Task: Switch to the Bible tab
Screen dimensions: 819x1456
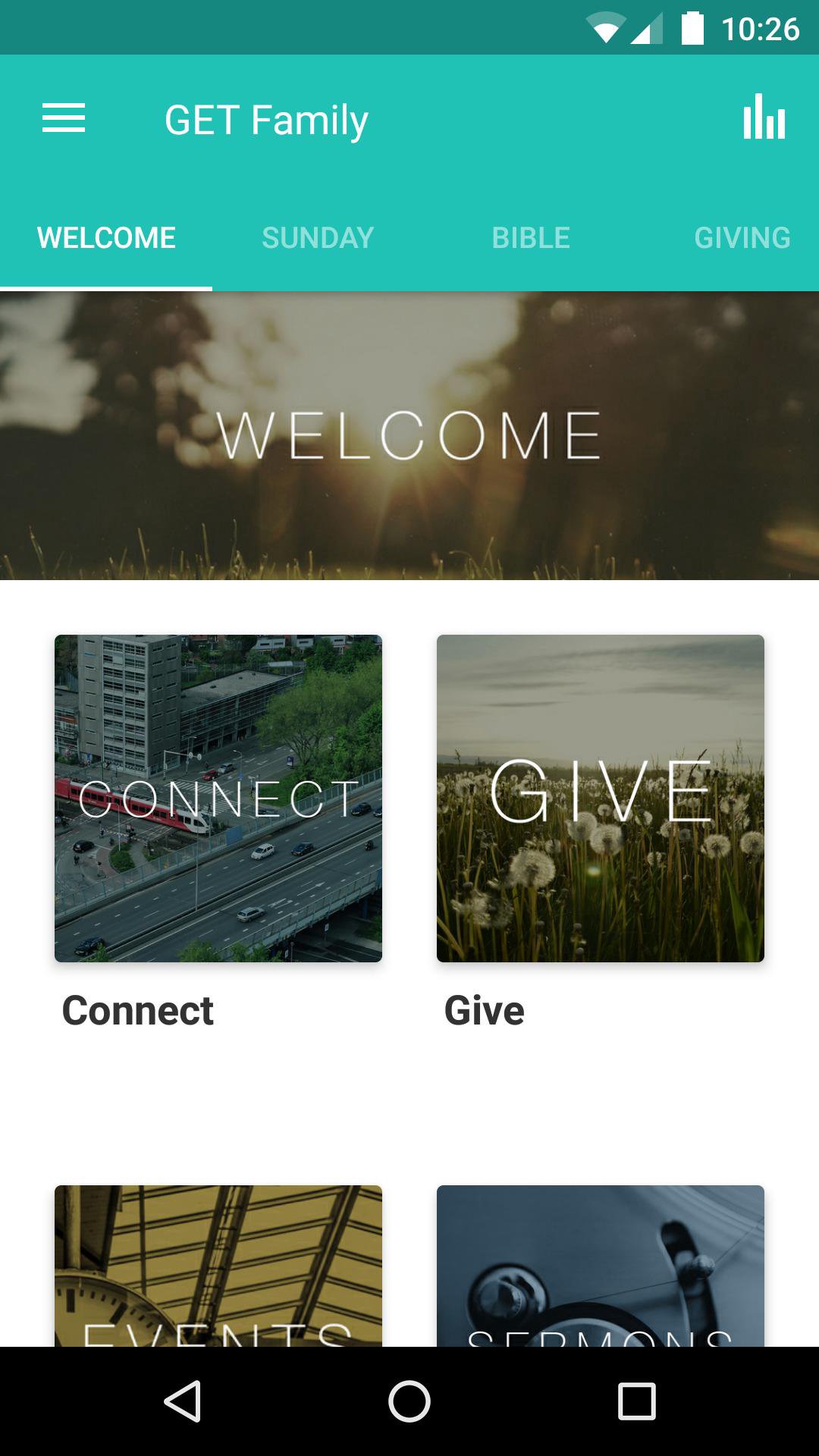Action: 531,238
